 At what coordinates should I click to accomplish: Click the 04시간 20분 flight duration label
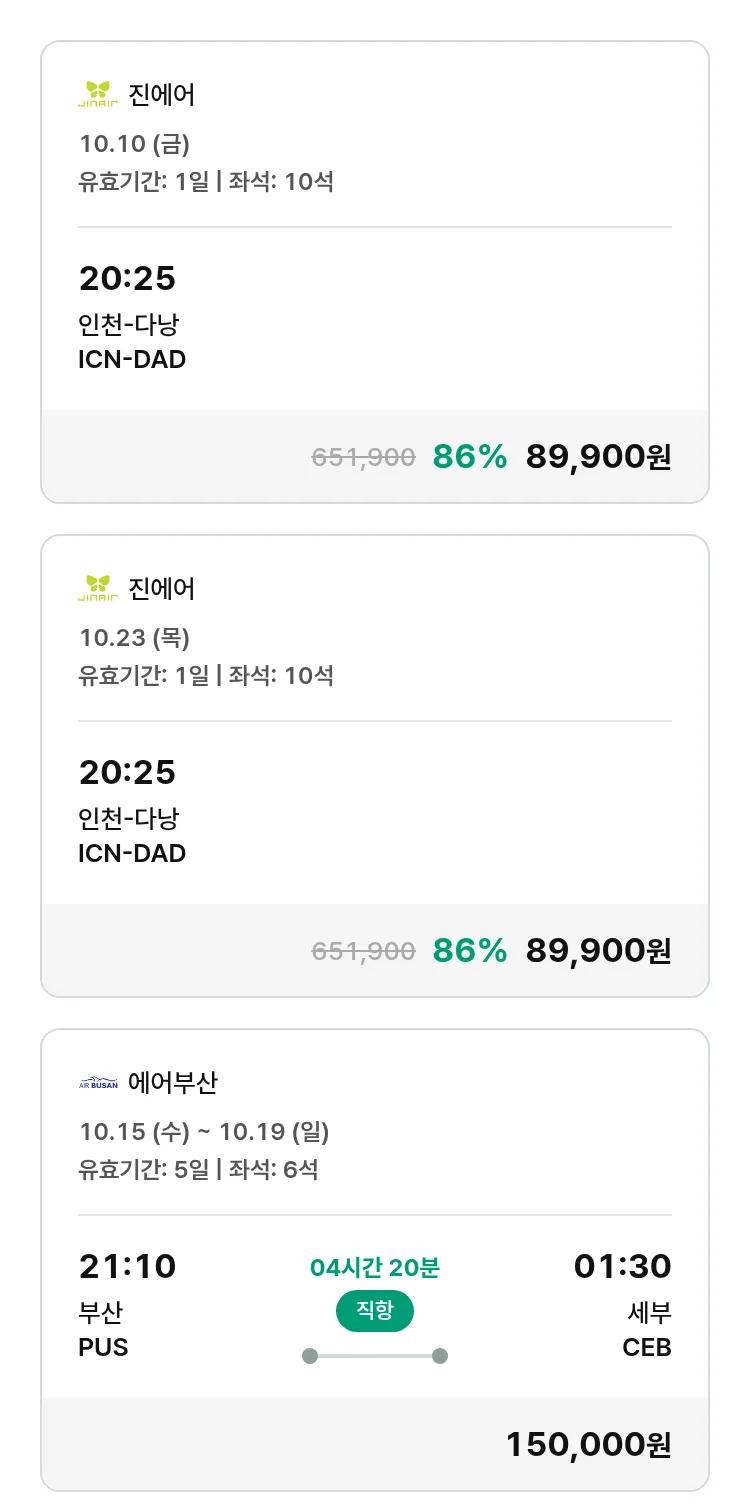[375, 1266]
